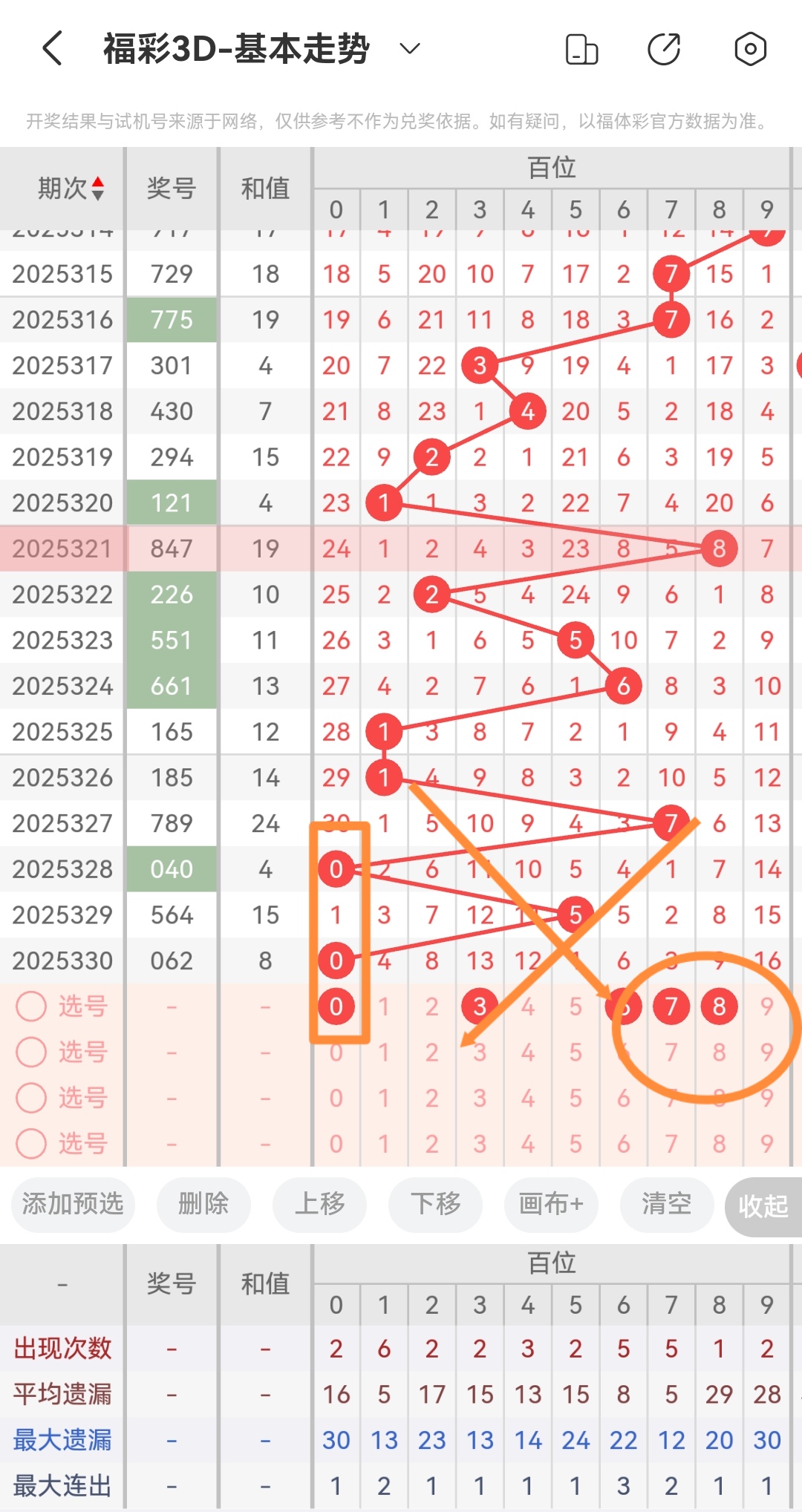This screenshot has height=1512, width=802.
Task: Deselect highlighted 3 in first 选号 row
Action: point(480,1007)
